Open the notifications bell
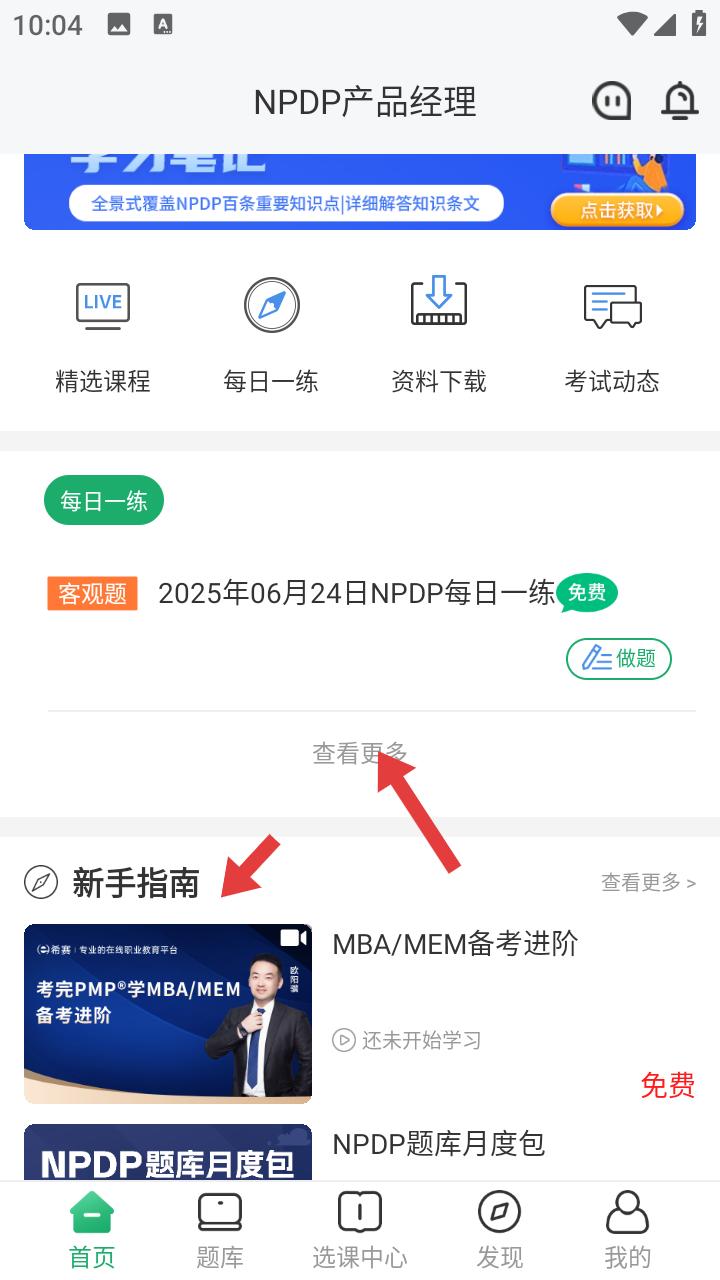 [680, 101]
